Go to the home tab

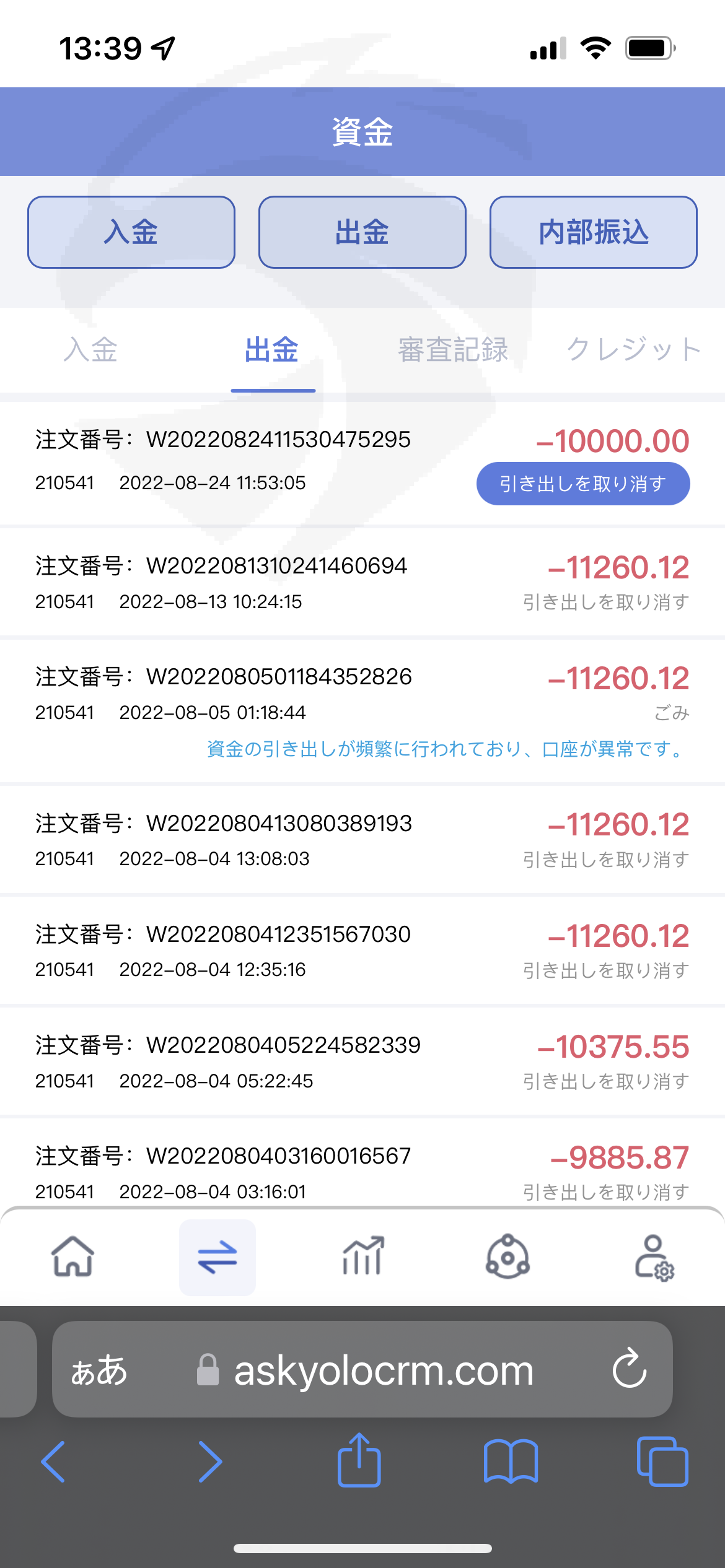point(73,1257)
